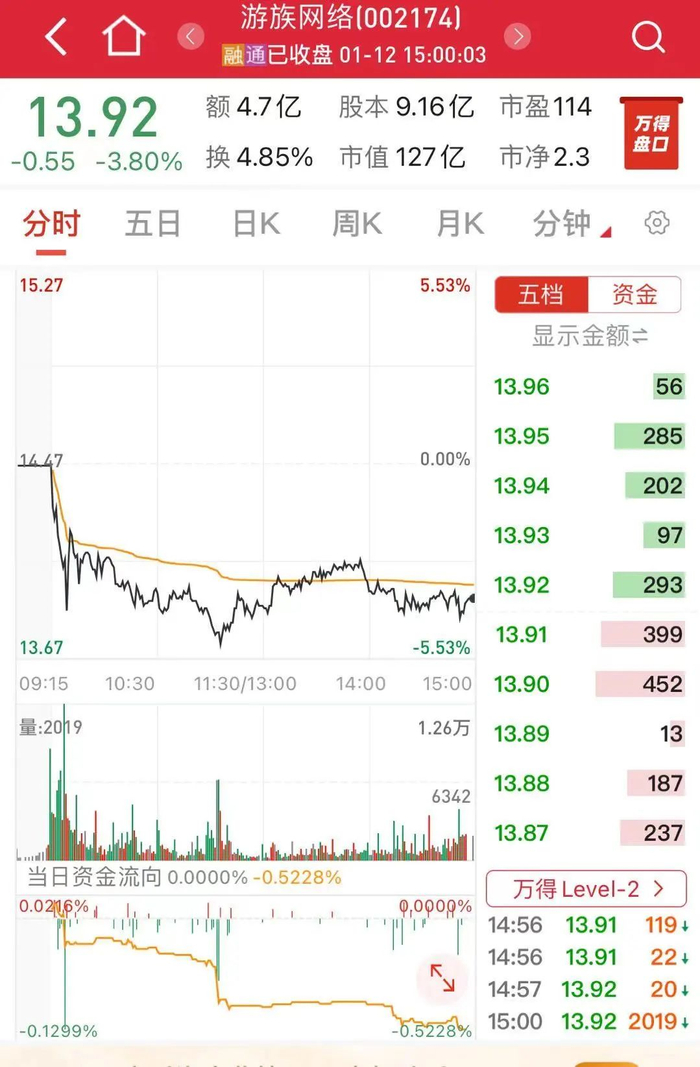This screenshot has height=1067, width=700.
Task: Expand the 分钟 interval dropdown
Action: point(571,224)
